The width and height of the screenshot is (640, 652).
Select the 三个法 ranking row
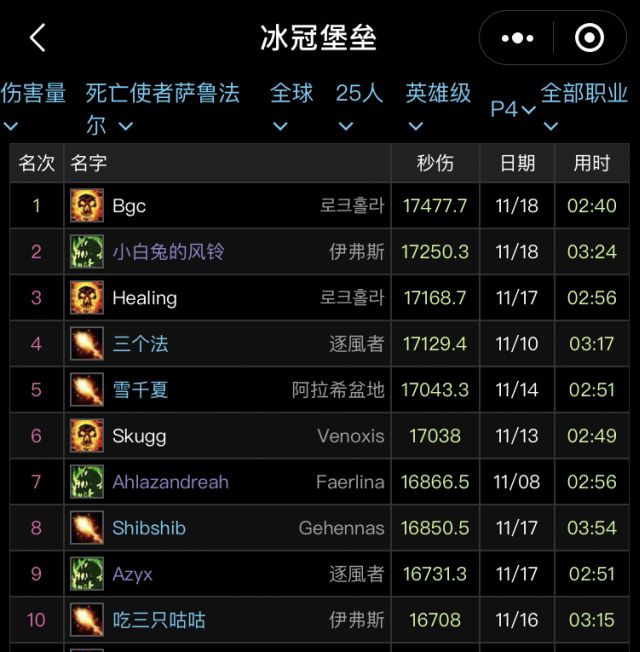pos(140,344)
